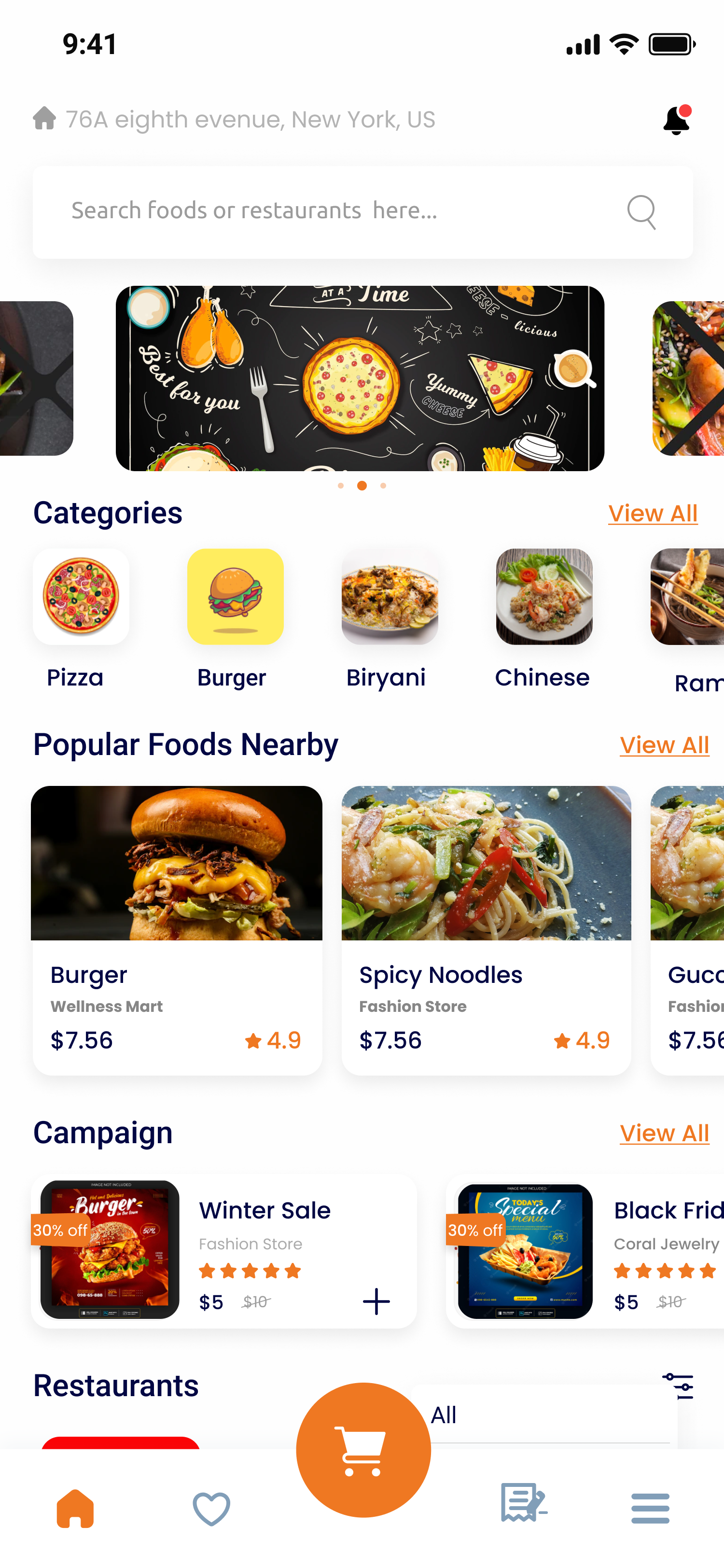Viewport: 724px width, 1568px height.
Task: Select the All restaurants filter option
Action: [x=545, y=1415]
